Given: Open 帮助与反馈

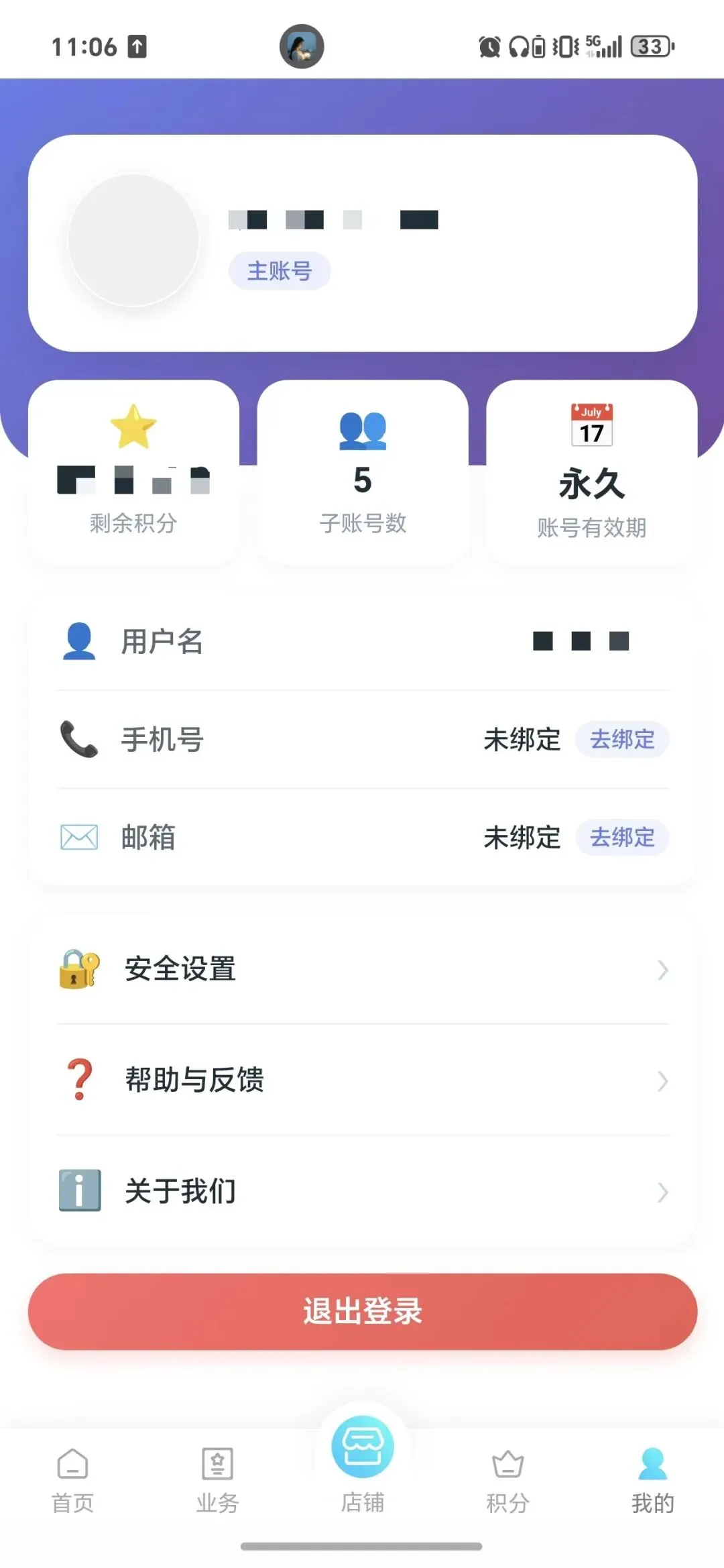Looking at the screenshot, I should pos(362,1080).
